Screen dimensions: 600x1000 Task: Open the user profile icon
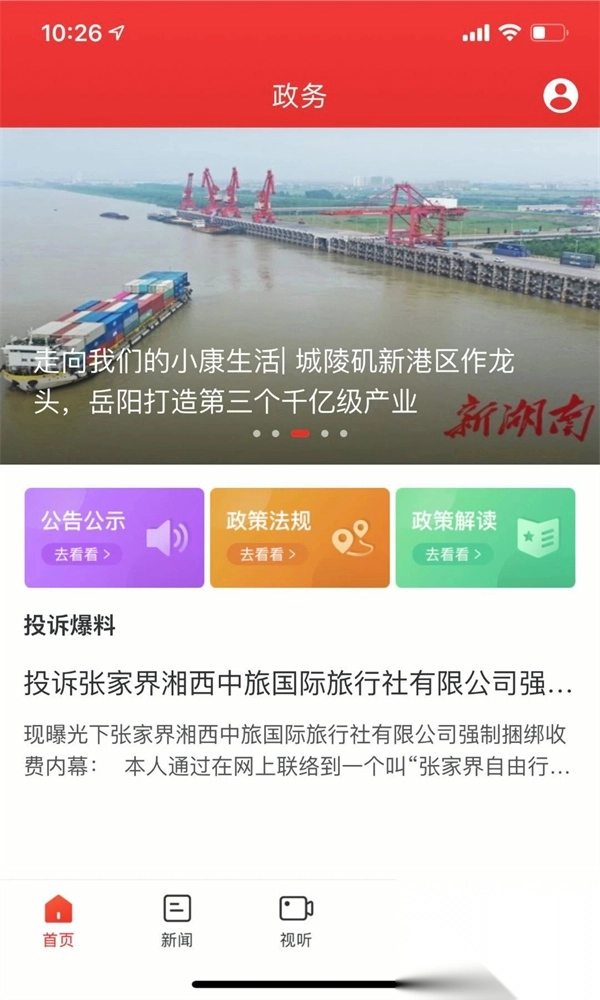(560, 96)
